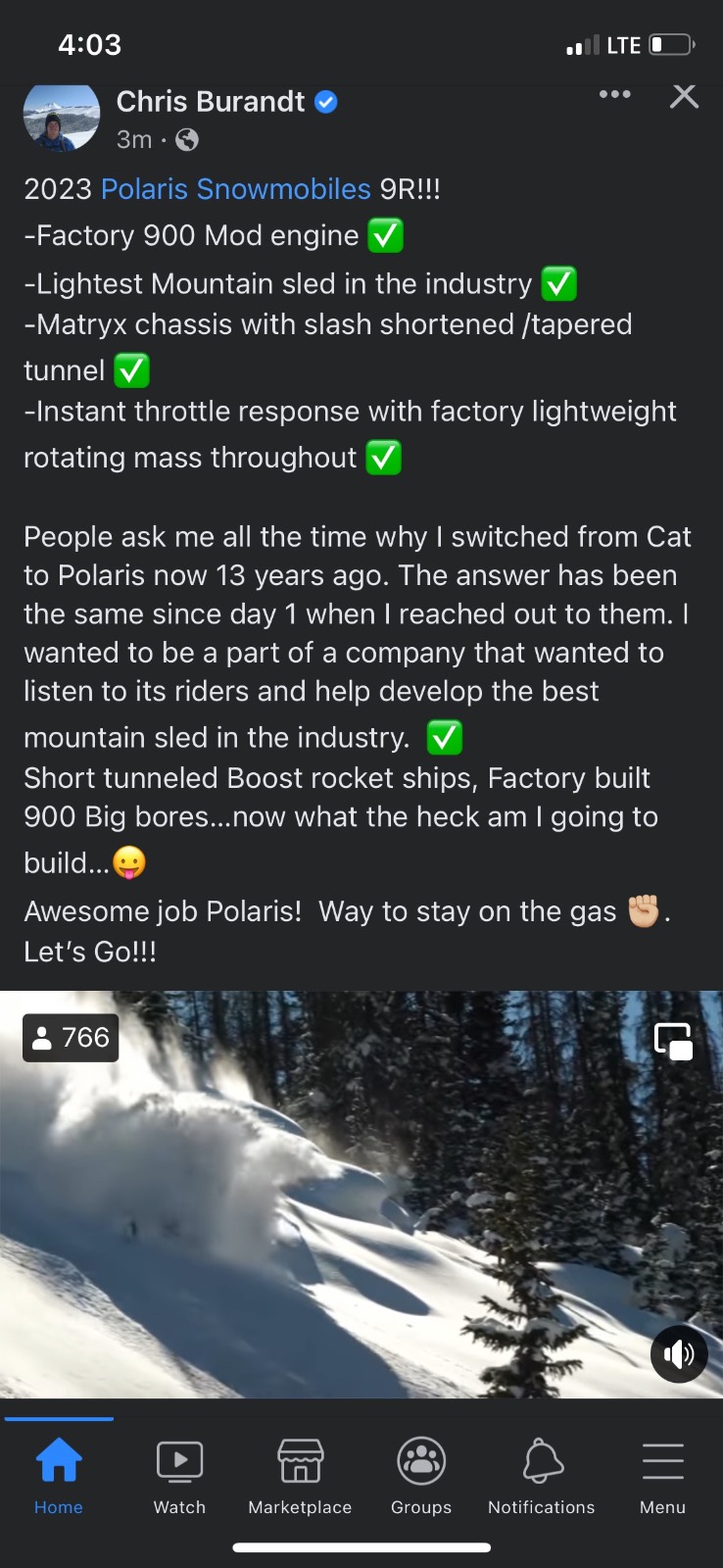This screenshot has height=1568, width=723.
Task: Open the Polaris Snowmobiles page link
Action: click(x=236, y=188)
